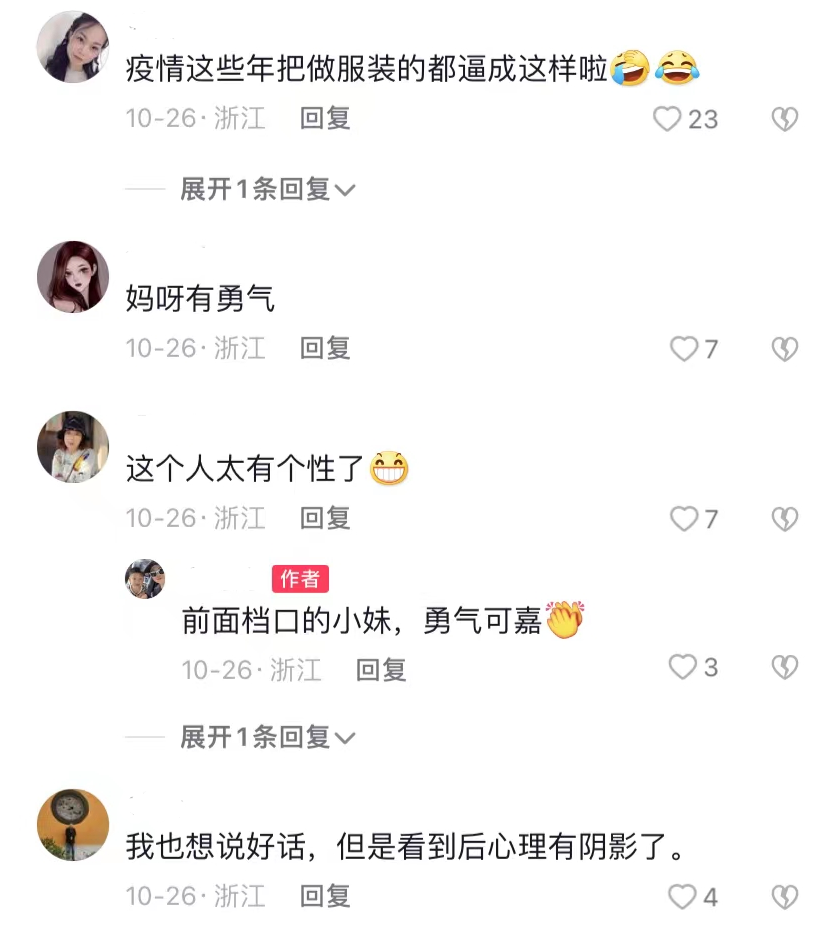Screen dimensions: 835x932
Task: Expand 1 reply under the author's comment
Action: point(266,738)
